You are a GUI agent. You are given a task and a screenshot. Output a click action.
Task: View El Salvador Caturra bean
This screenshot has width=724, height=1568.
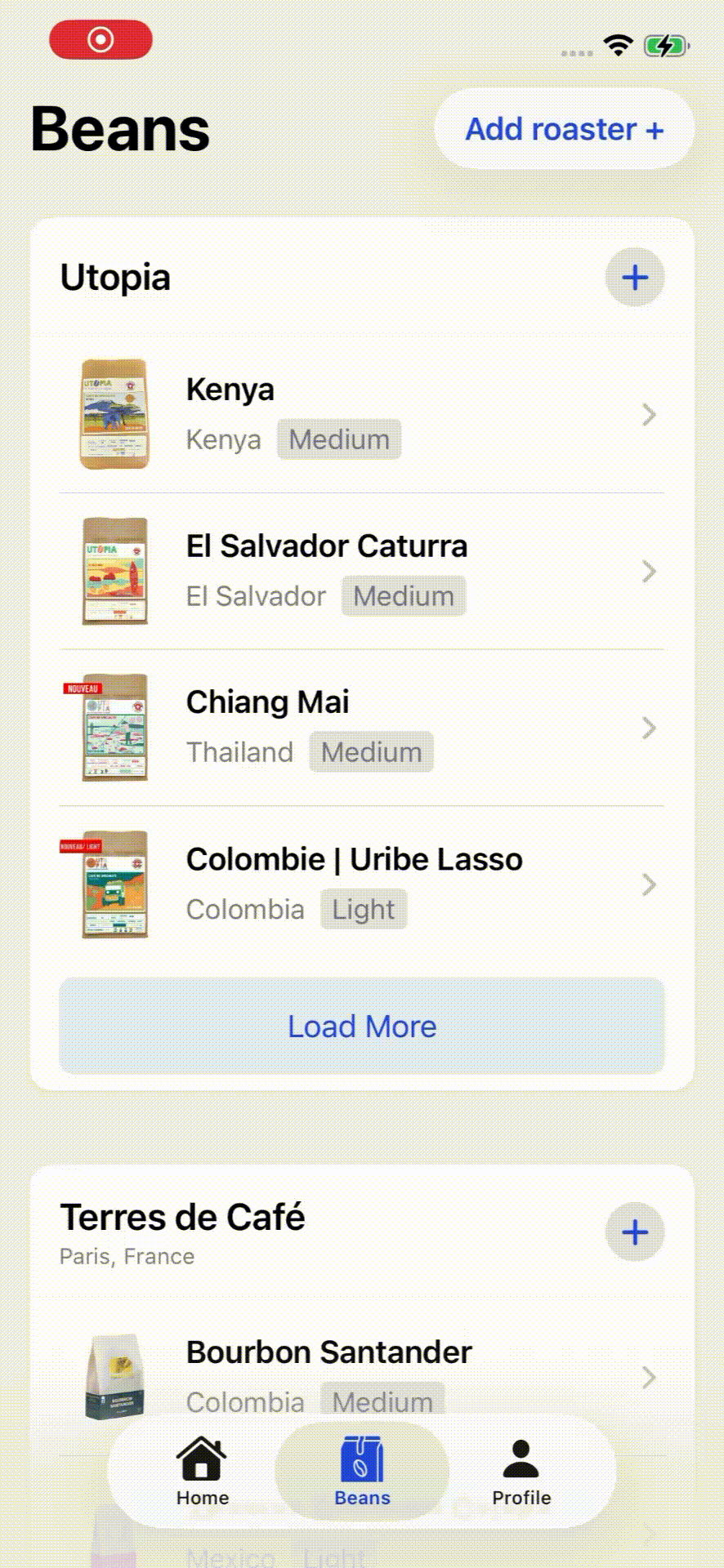361,571
